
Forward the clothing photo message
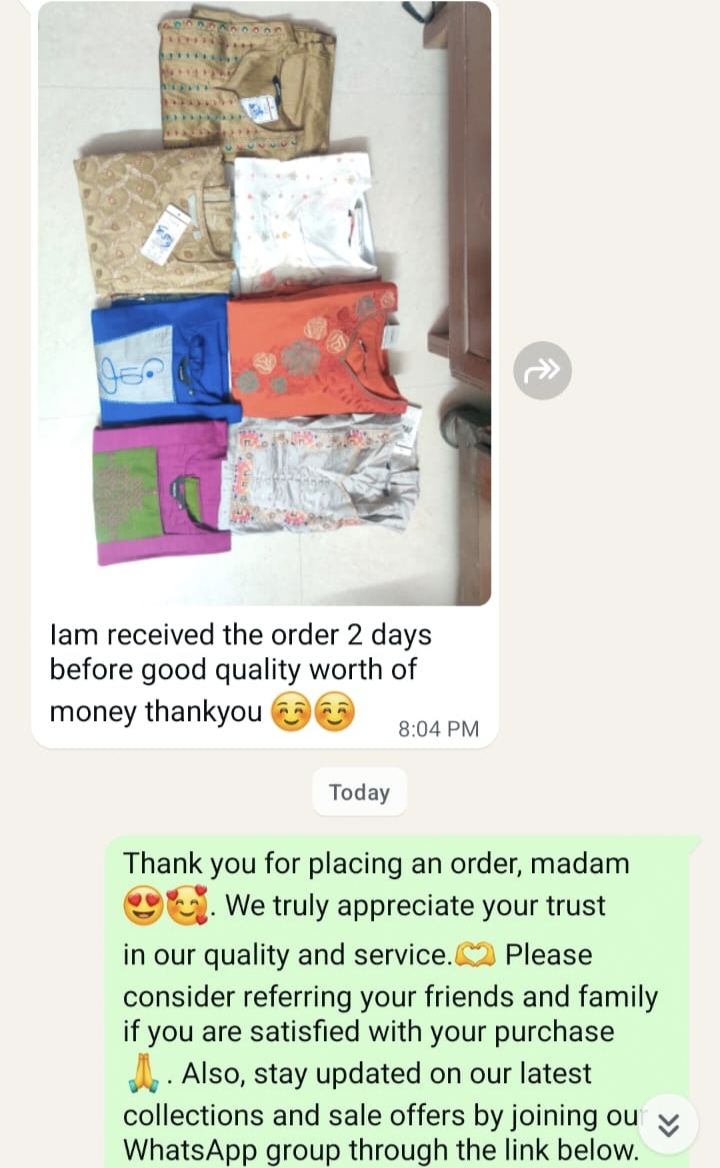point(543,371)
